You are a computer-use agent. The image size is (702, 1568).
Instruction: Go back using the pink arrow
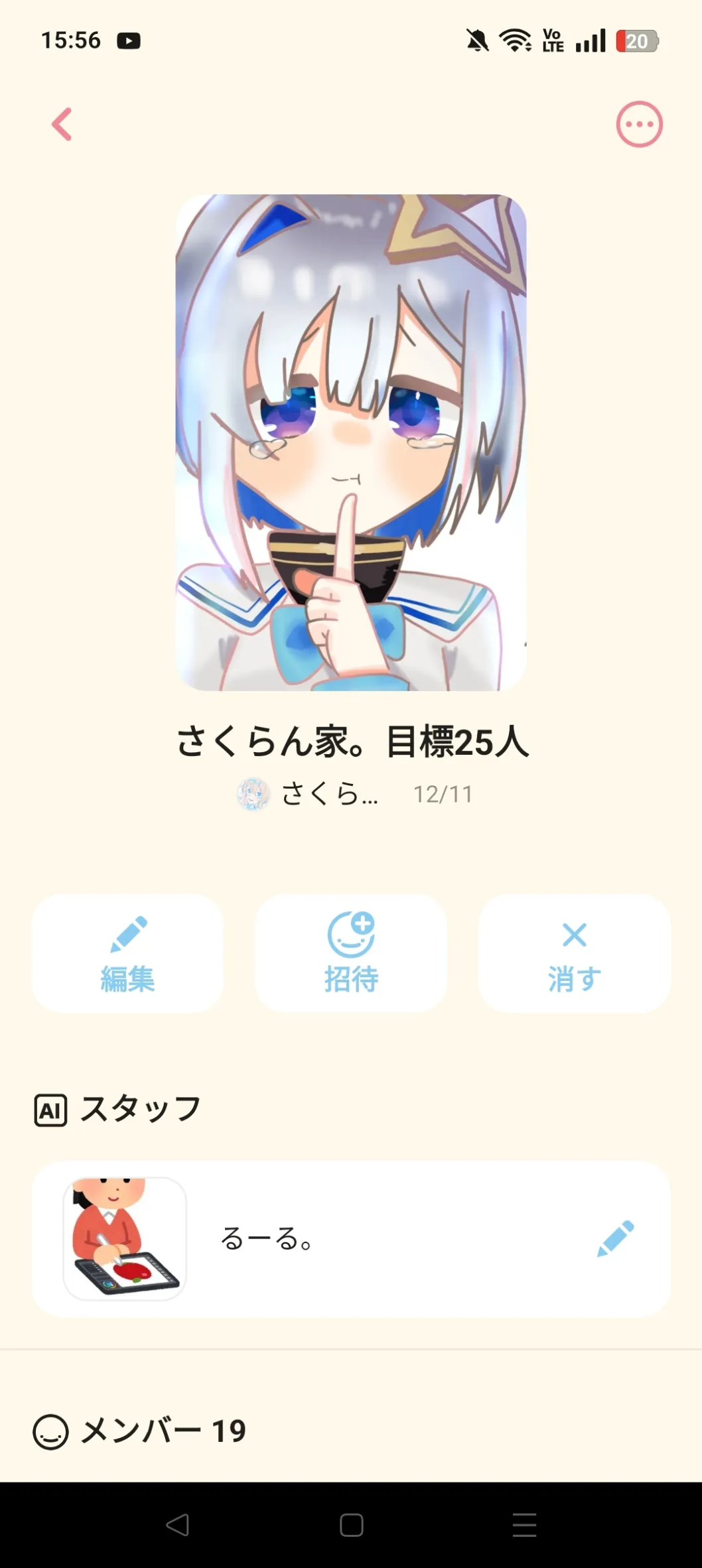coord(62,124)
